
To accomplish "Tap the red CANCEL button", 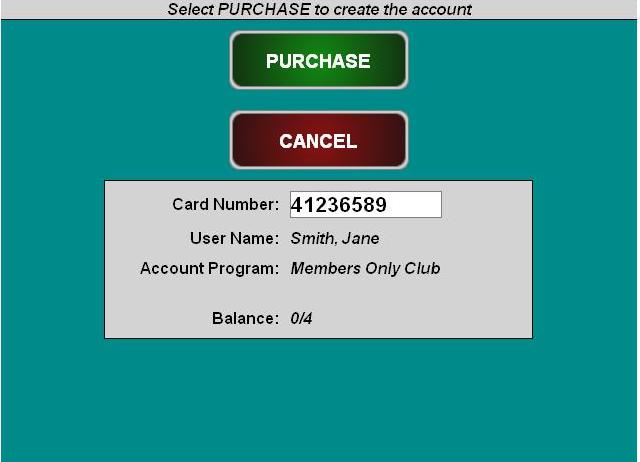I will 318,141.
